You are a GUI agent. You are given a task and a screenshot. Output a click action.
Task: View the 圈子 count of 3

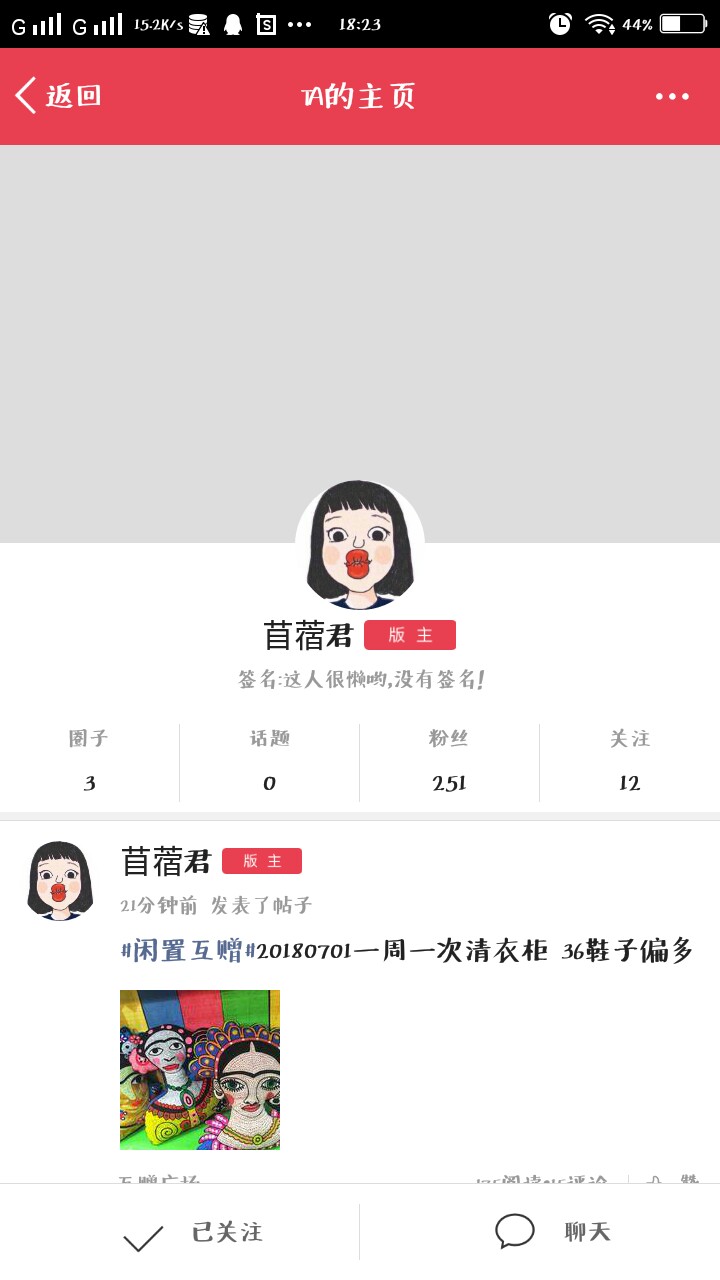point(89,761)
